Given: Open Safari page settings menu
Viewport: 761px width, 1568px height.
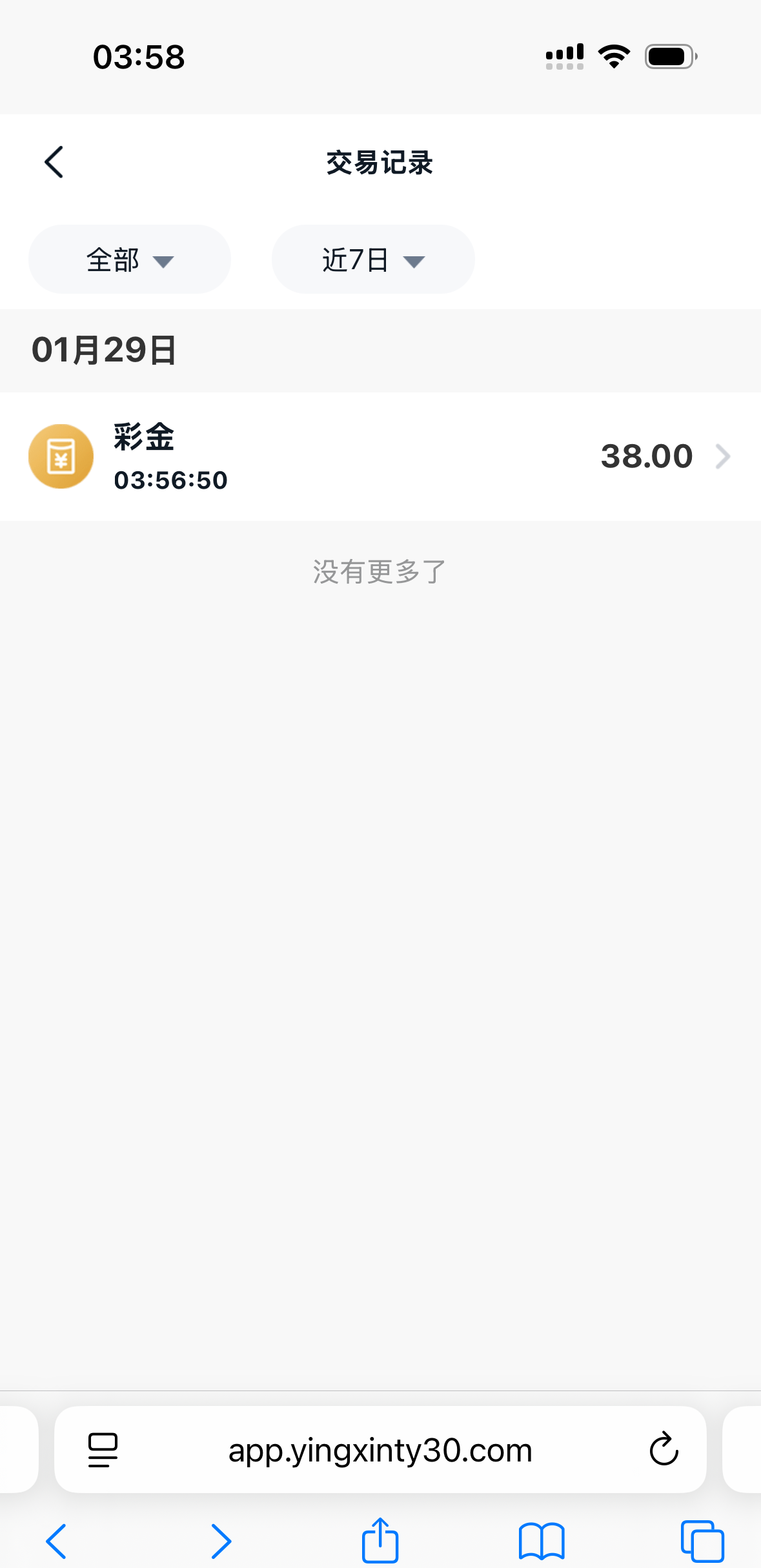Looking at the screenshot, I should pyautogui.click(x=103, y=1450).
